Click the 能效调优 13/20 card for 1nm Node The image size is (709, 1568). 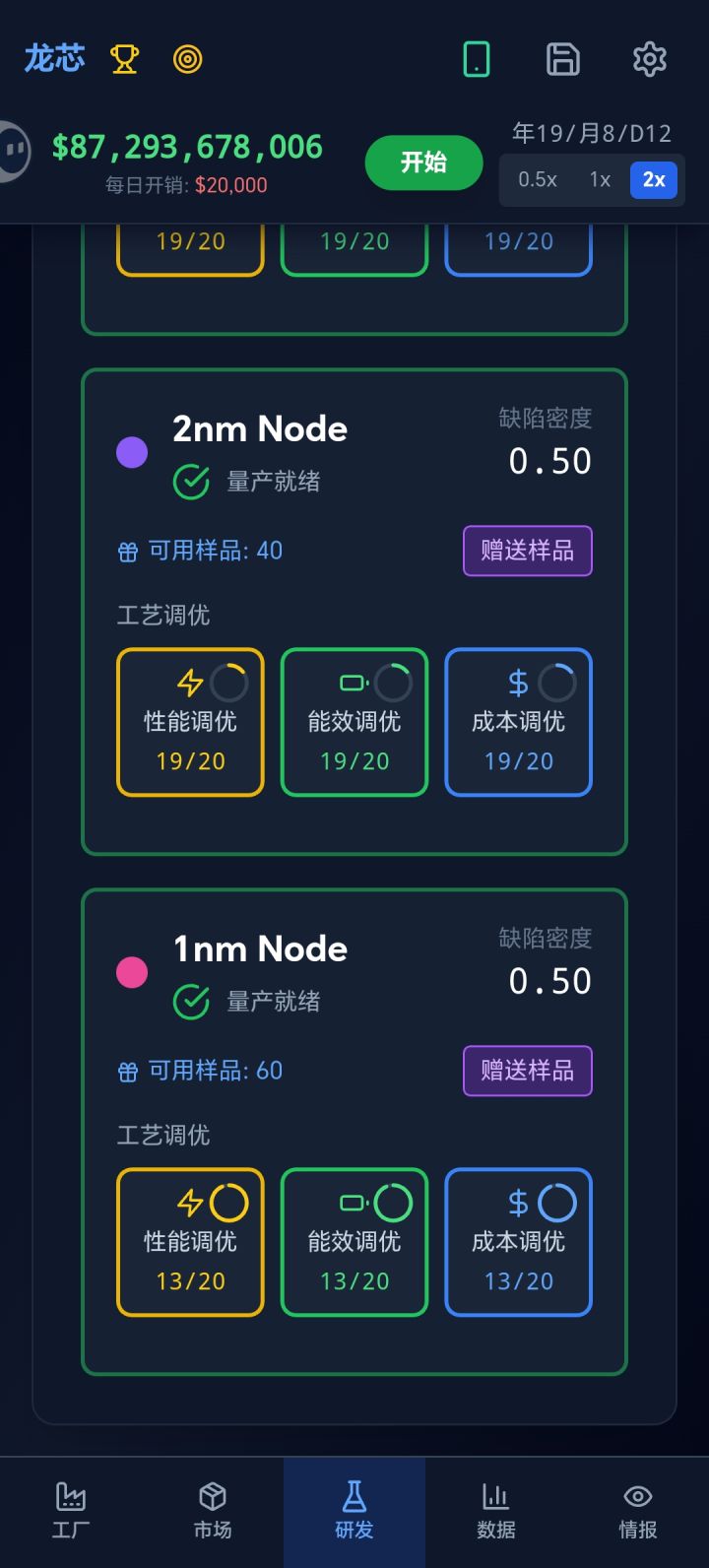(x=354, y=1242)
